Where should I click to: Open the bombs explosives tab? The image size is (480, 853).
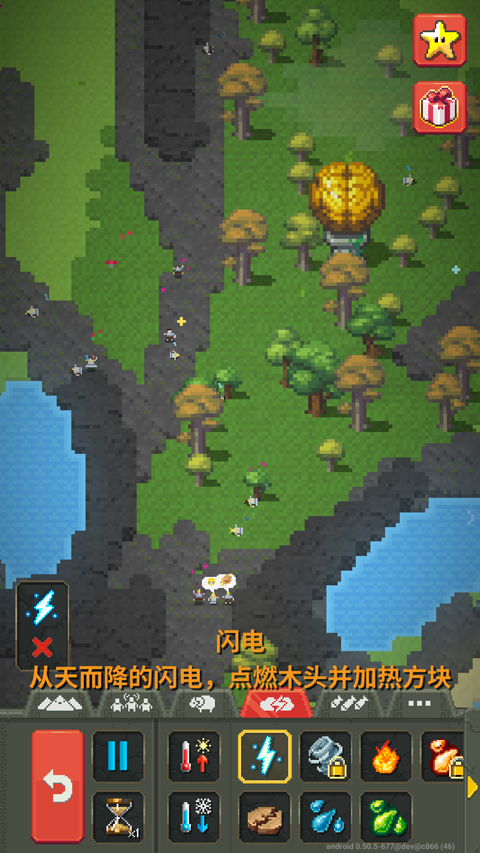(348, 704)
